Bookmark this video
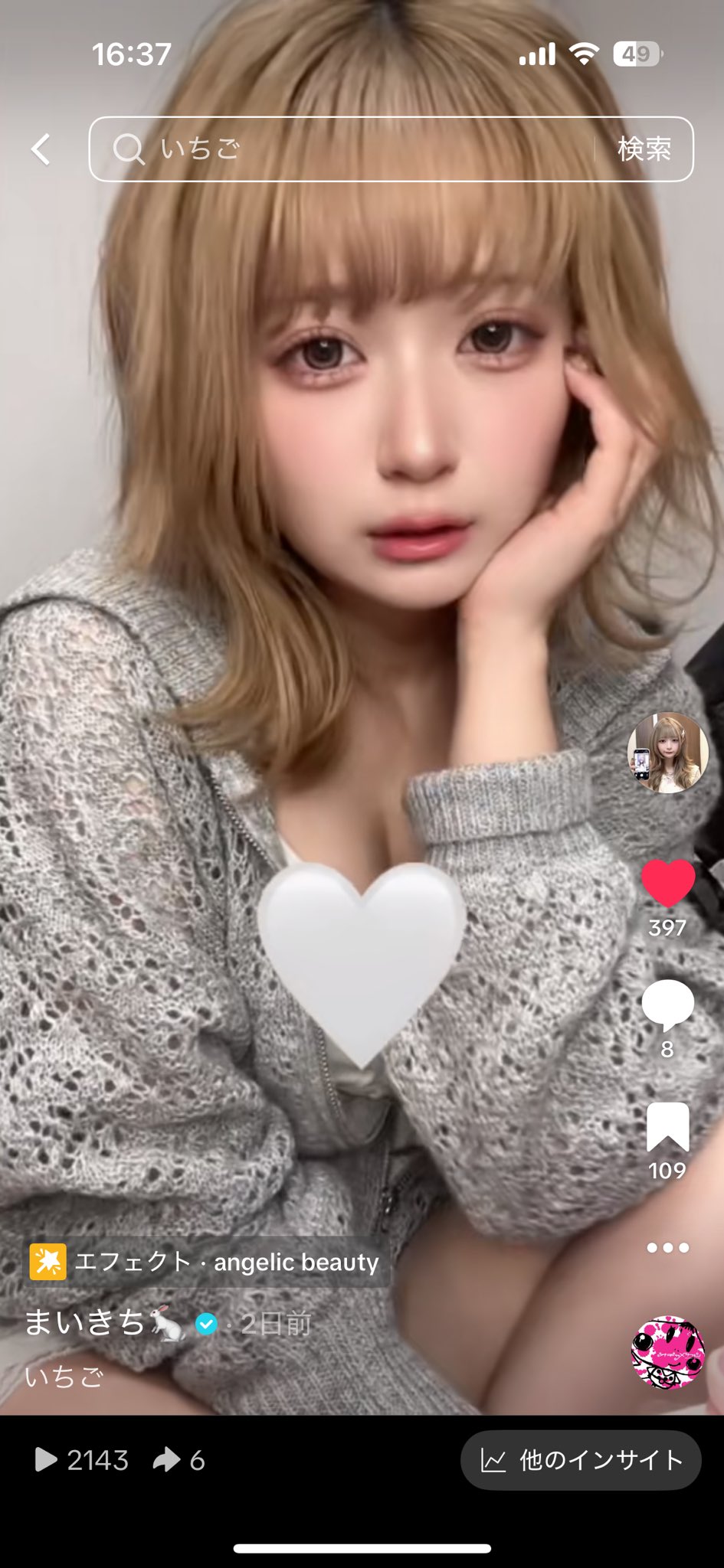 click(x=667, y=1127)
